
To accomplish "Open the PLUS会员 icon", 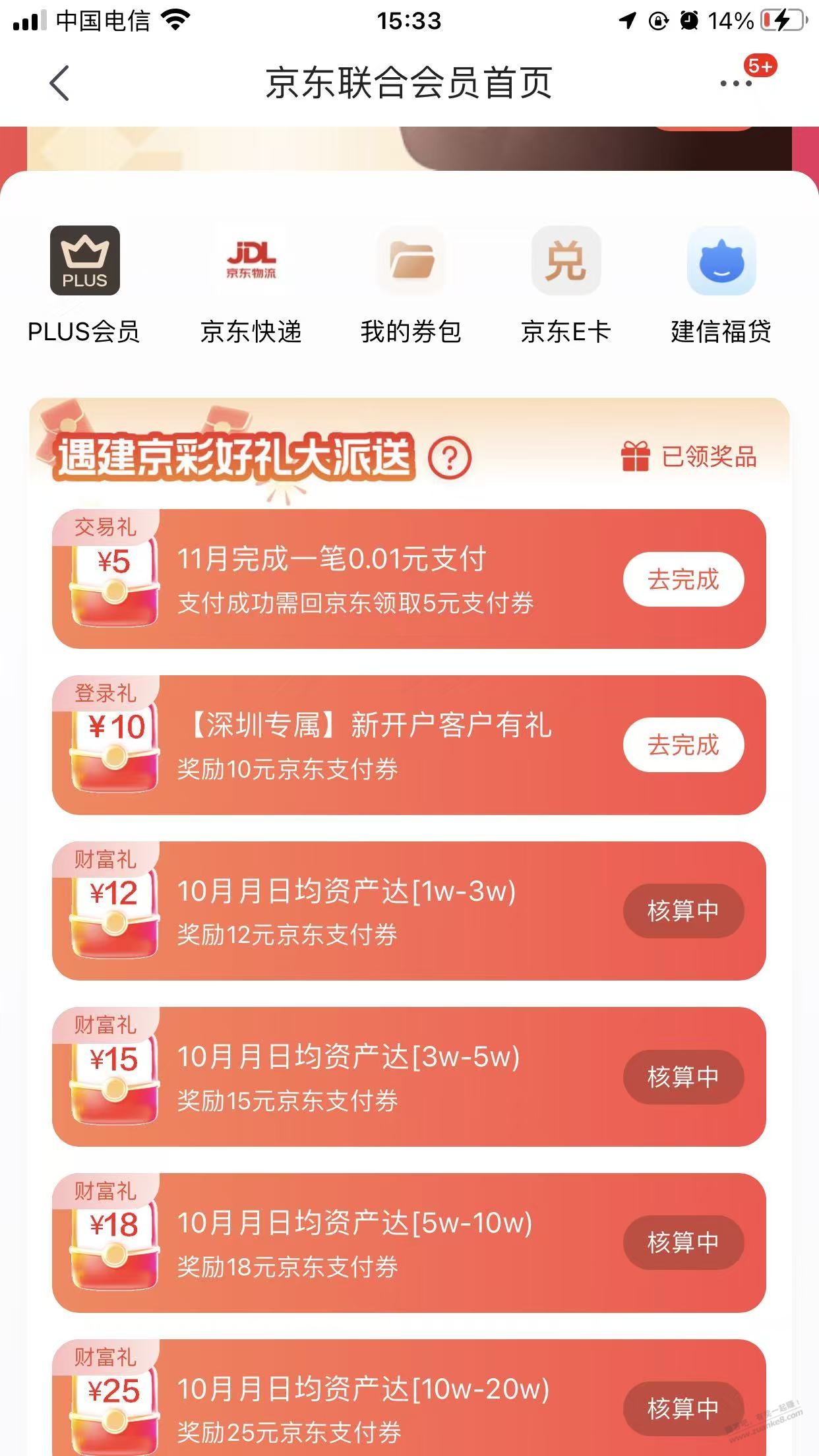I will click(84, 261).
